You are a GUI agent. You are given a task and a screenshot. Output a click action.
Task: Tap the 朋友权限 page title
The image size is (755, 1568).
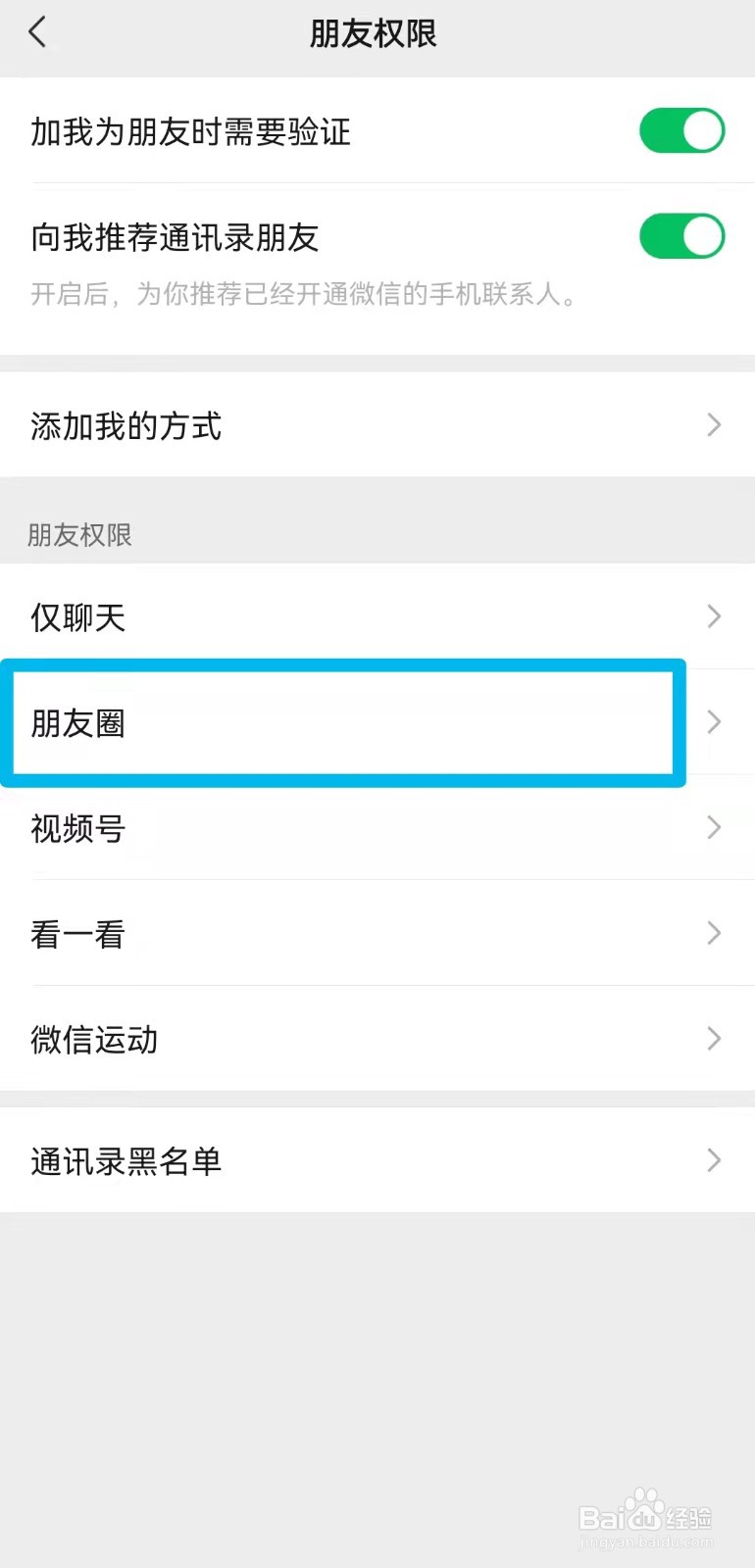[372, 32]
